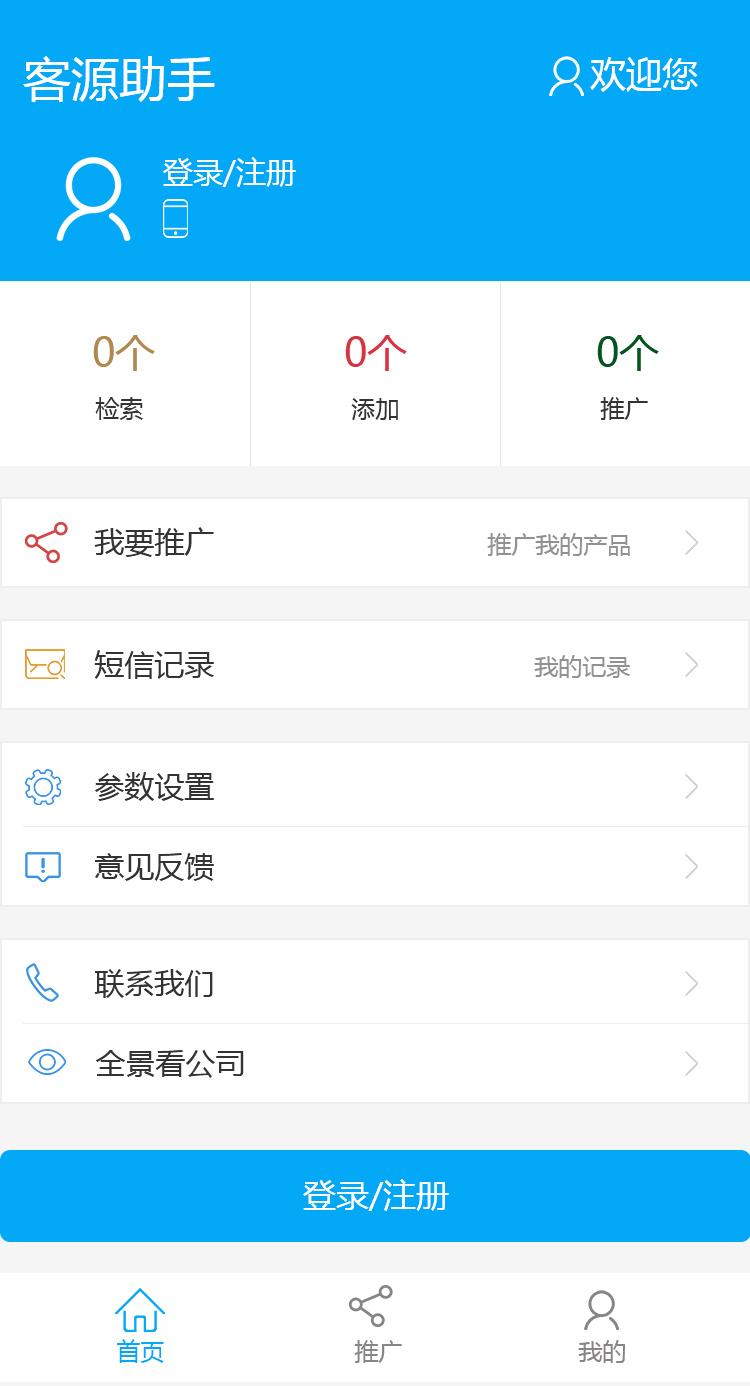Tap the 0个 检索 stat tile
This screenshot has width=750, height=1386.
coord(124,374)
